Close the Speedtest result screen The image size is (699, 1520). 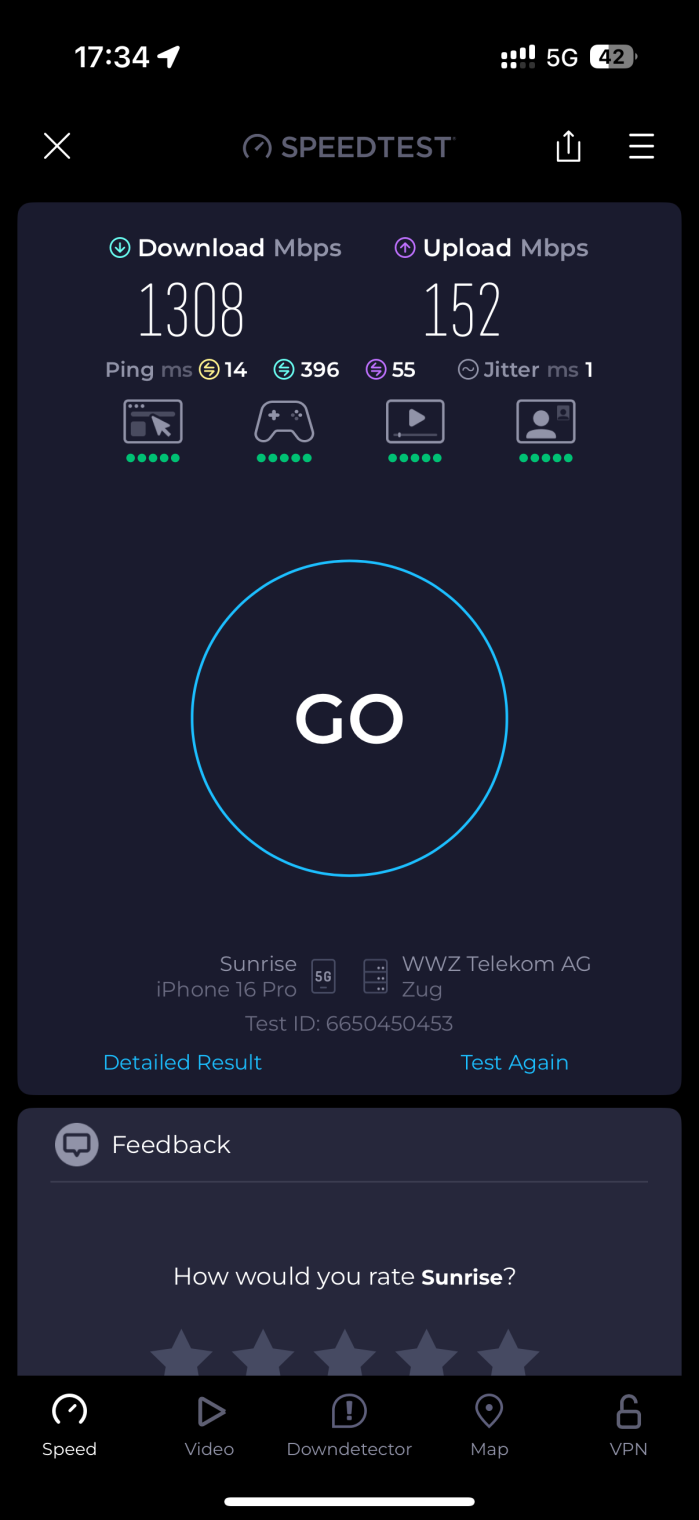(57, 147)
